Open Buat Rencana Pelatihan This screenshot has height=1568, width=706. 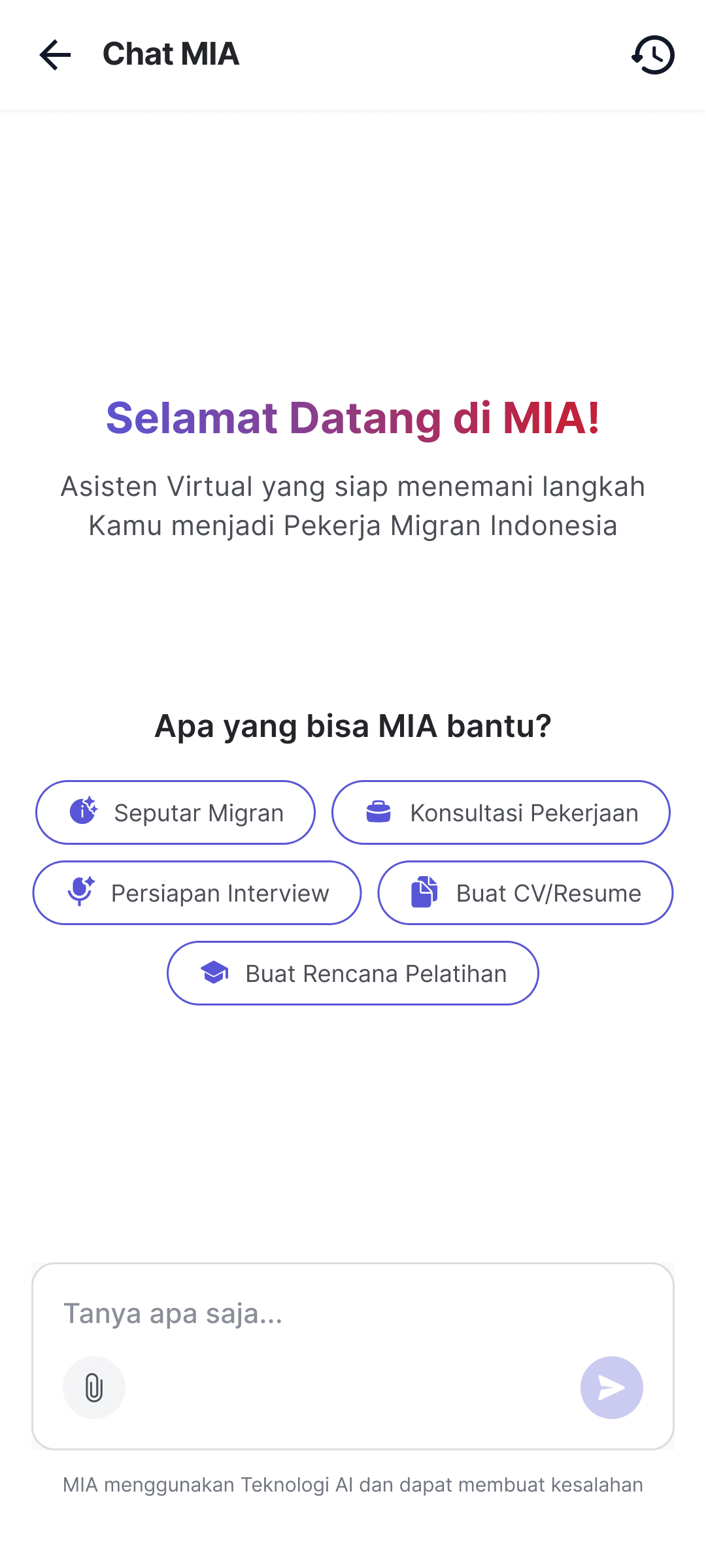pyautogui.click(x=352, y=973)
